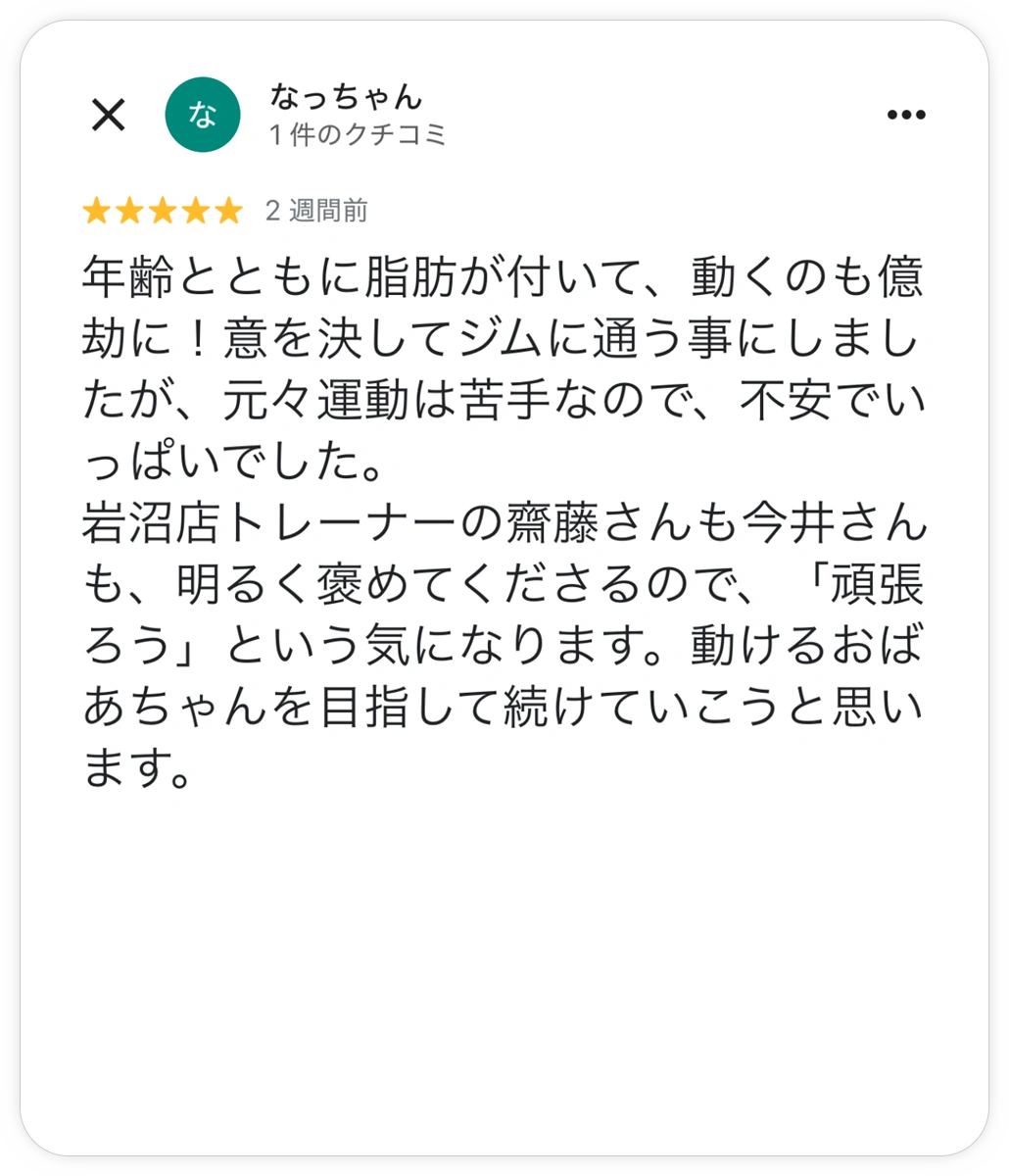Open the three-dot overflow menu
Viewport: 1009px width, 1176px height.
906,116
